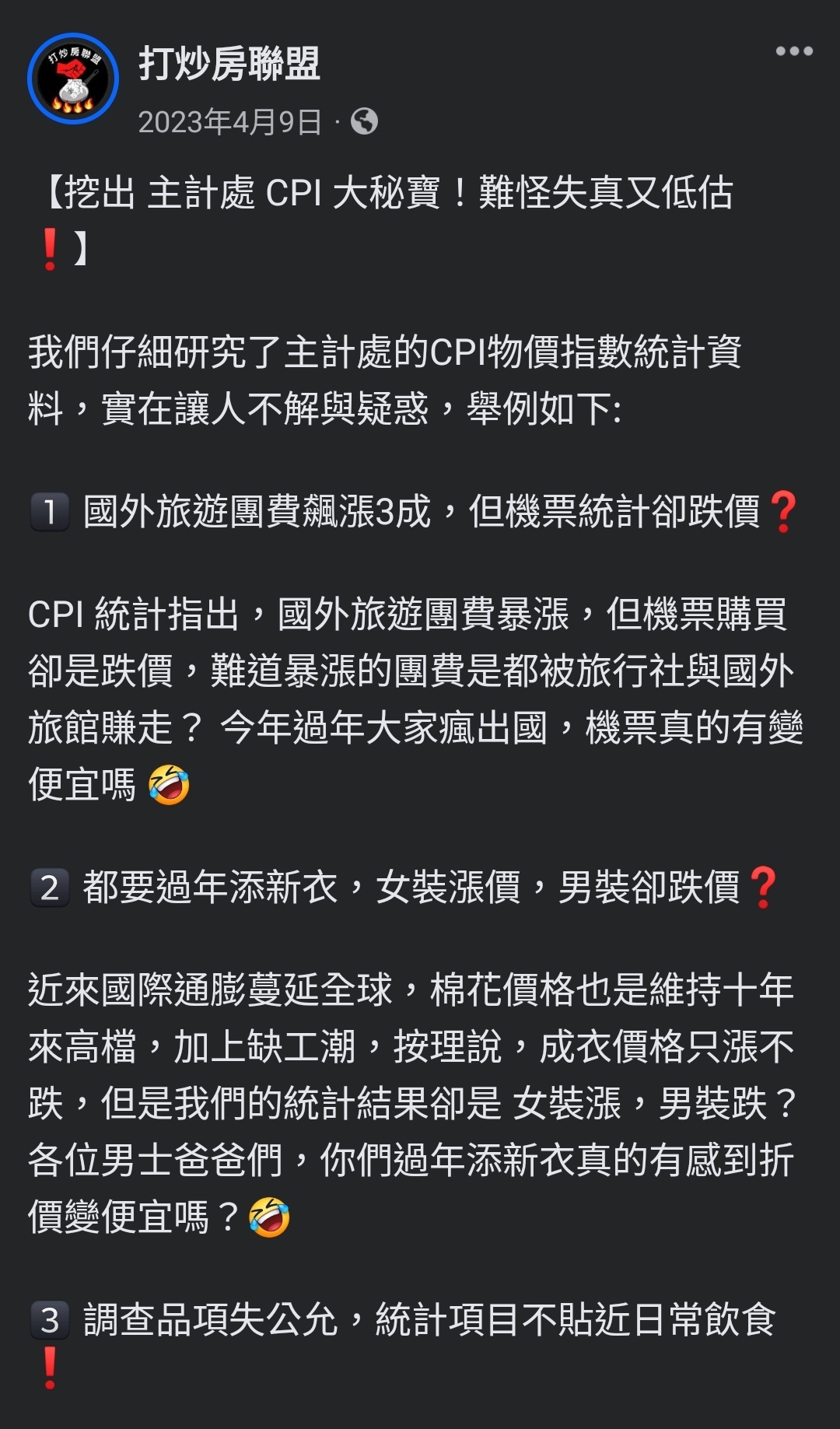Tap the 2023年4月9日 post timestamp
Image resolution: width=840 pixels, height=1429 pixels.
[229, 122]
